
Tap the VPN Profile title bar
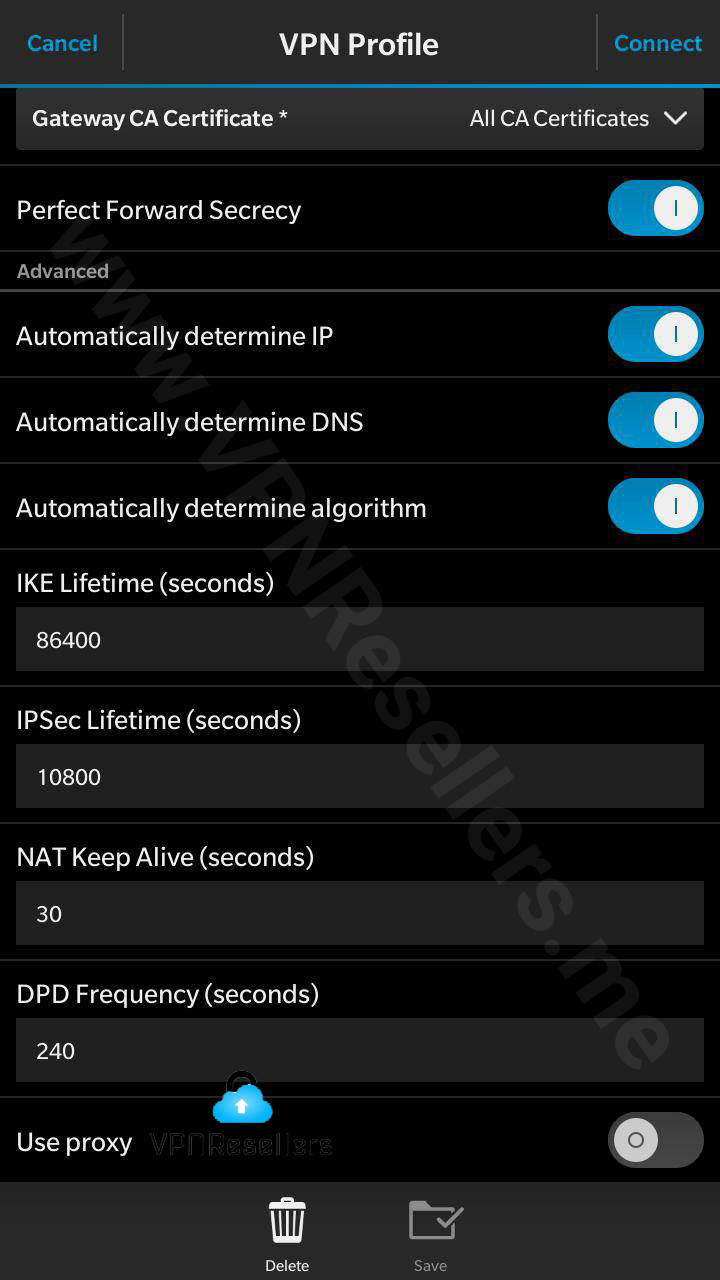click(x=360, y=43)
